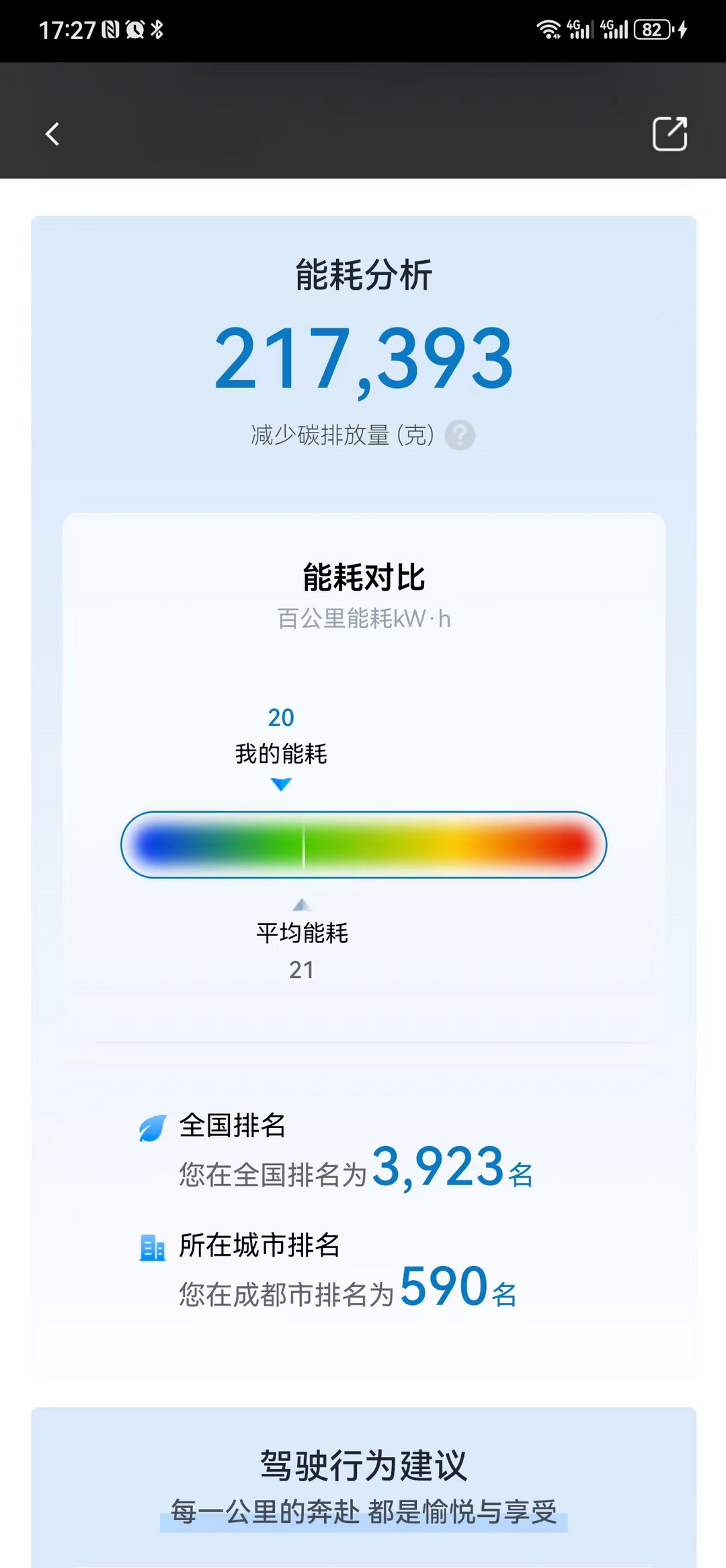The height and width of the screenshot is (1568, 726).
Task: Open the carbon reduction help question mark
Action: 460,435
